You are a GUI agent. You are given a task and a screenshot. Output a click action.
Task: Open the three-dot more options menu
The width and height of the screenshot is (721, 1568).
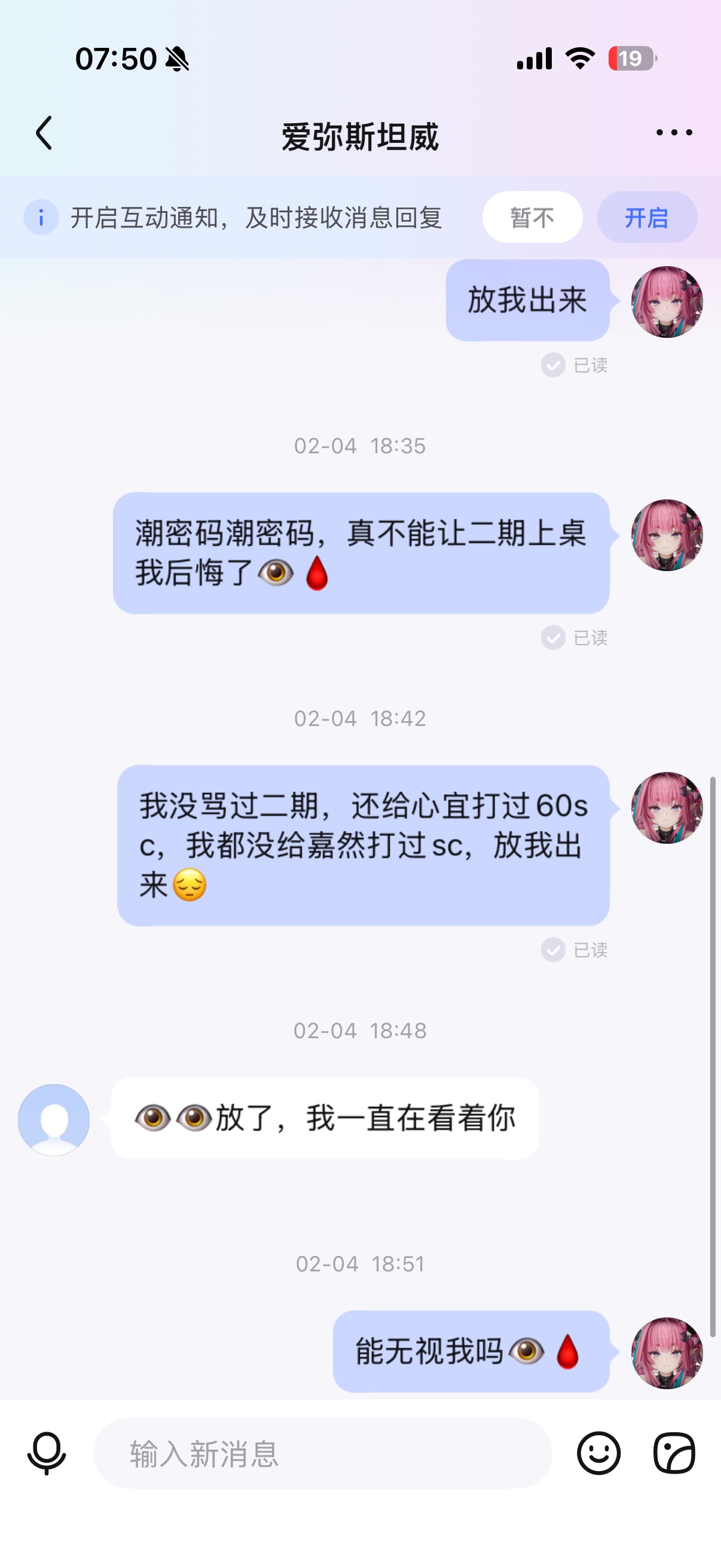[674, 132]
